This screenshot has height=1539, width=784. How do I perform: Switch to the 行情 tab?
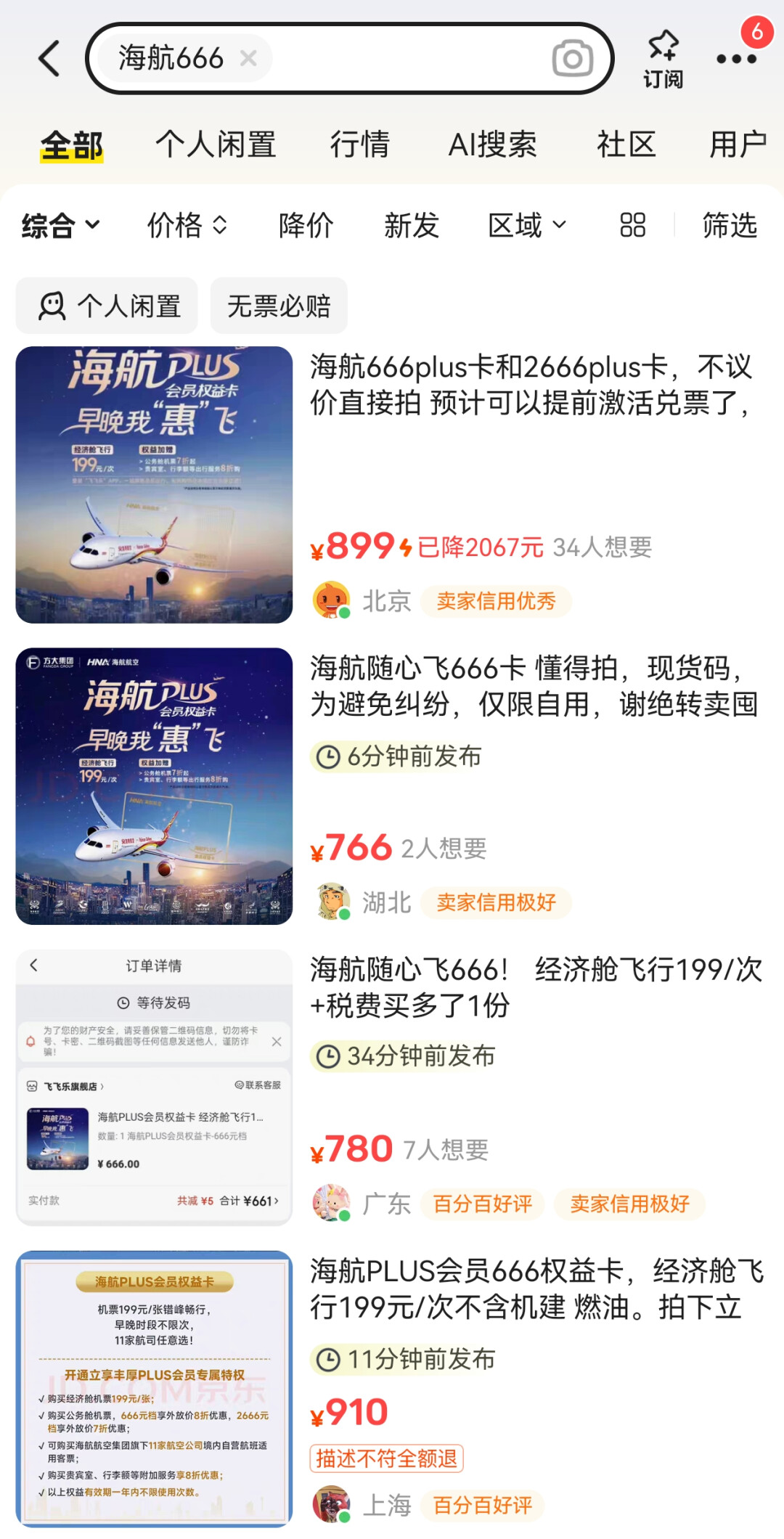tap(360, 144)
